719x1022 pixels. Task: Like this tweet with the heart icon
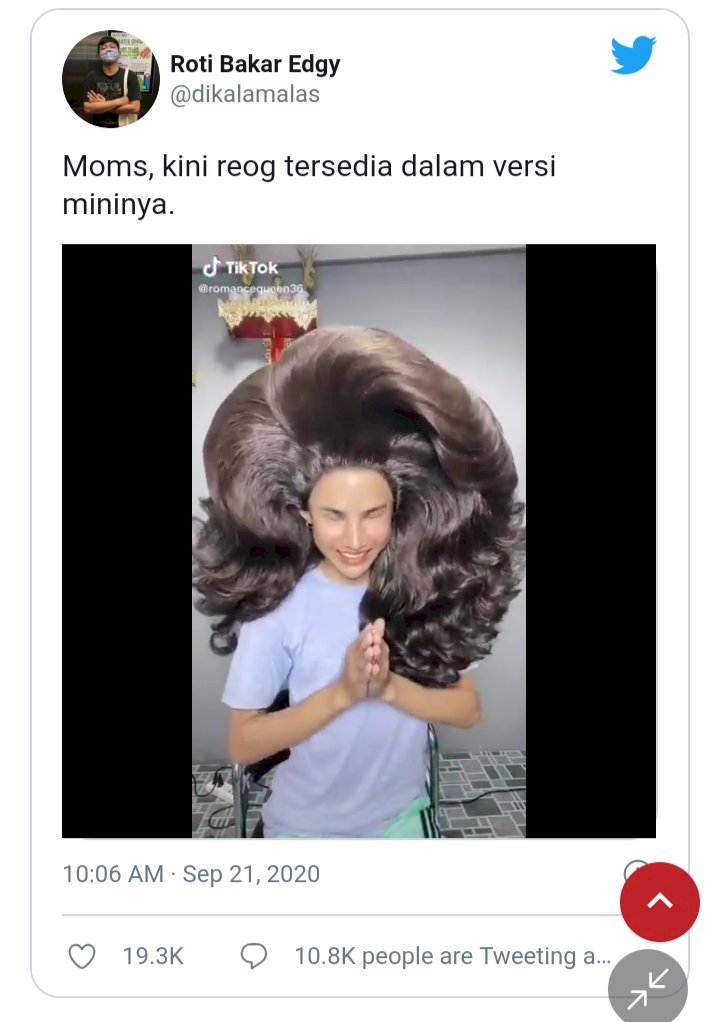click(x=82, y=957)
